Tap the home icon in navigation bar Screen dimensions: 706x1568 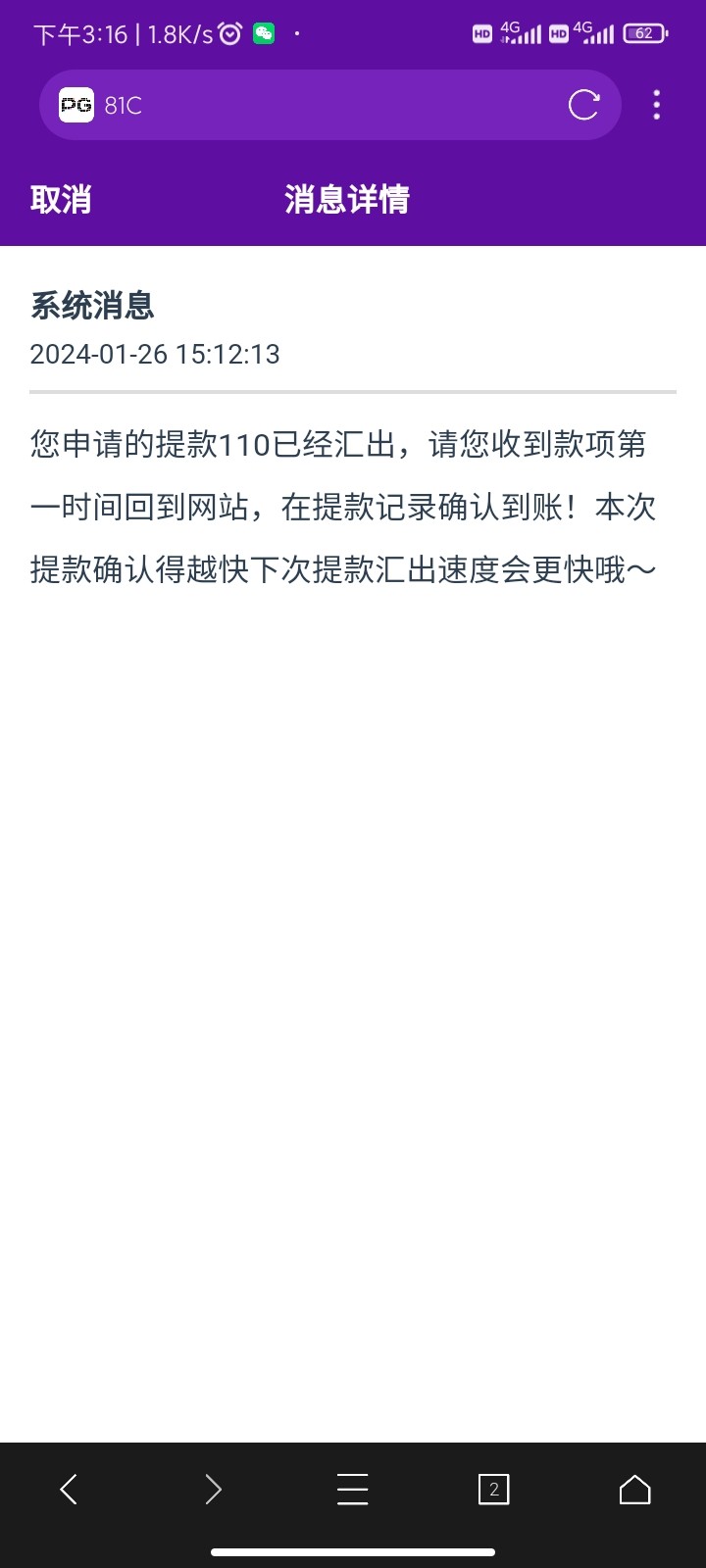[x=633, y=1489]
